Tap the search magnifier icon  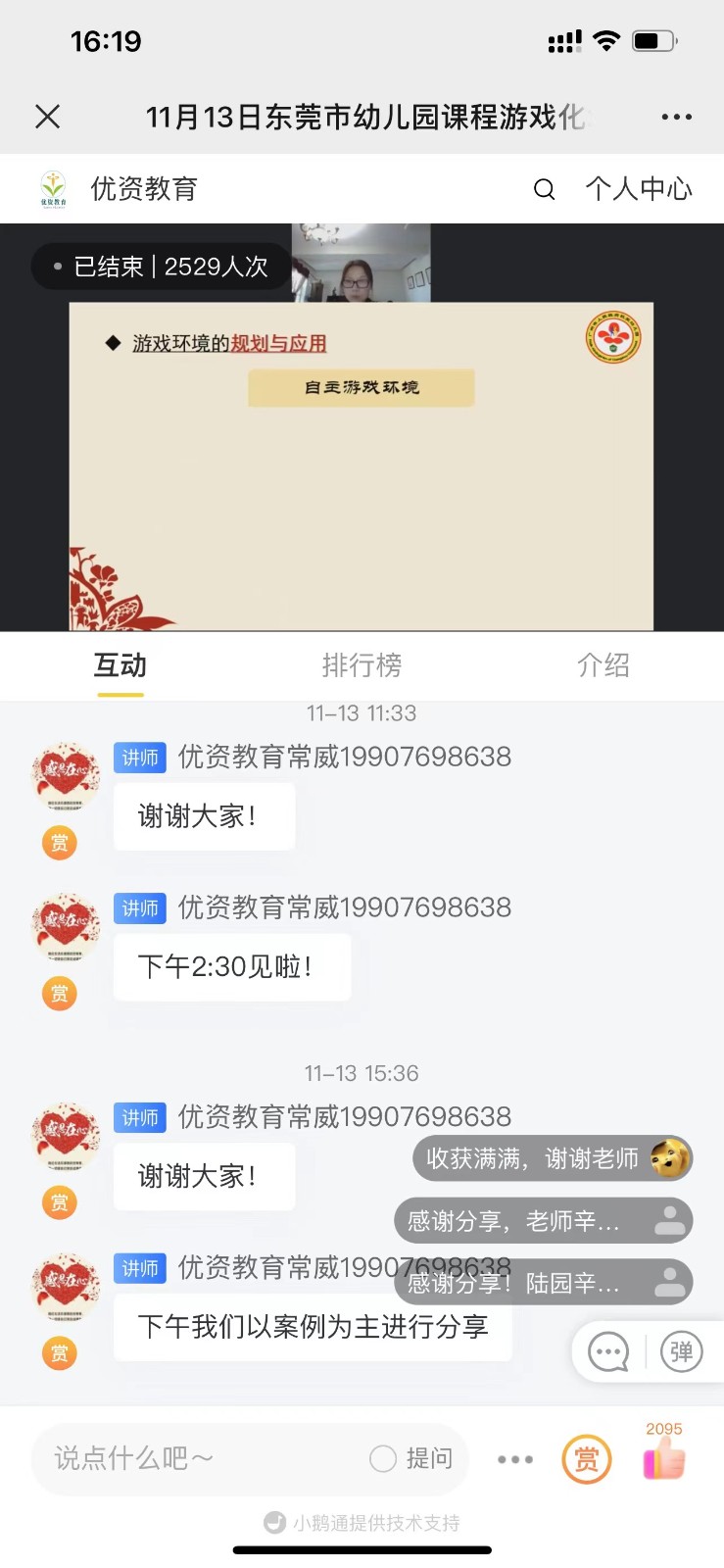[544, 189]
